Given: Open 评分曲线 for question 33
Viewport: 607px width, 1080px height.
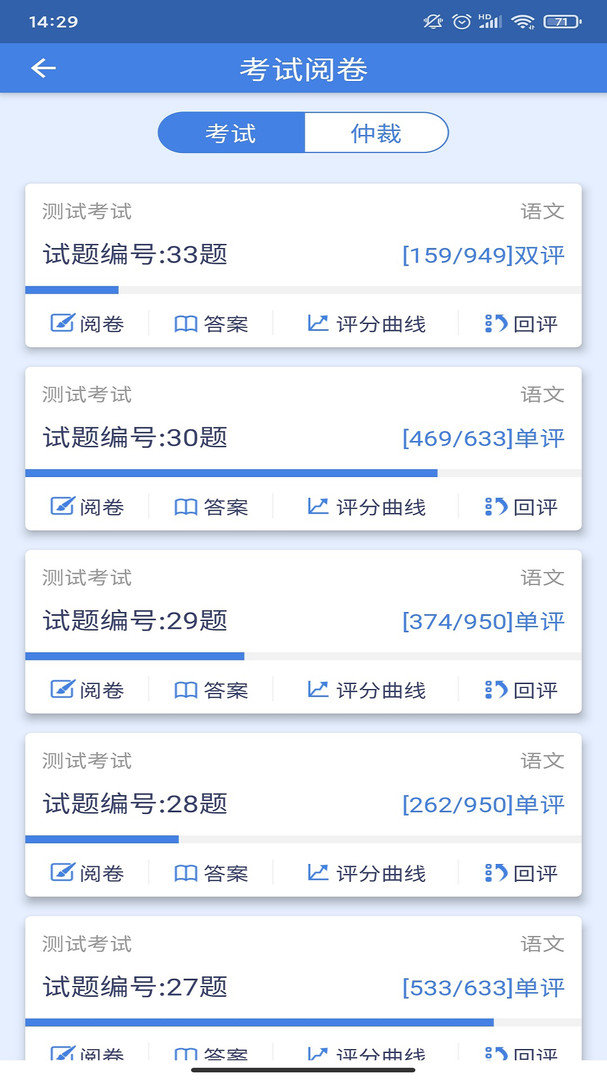Looking at the screenshot, I should 366,324.
